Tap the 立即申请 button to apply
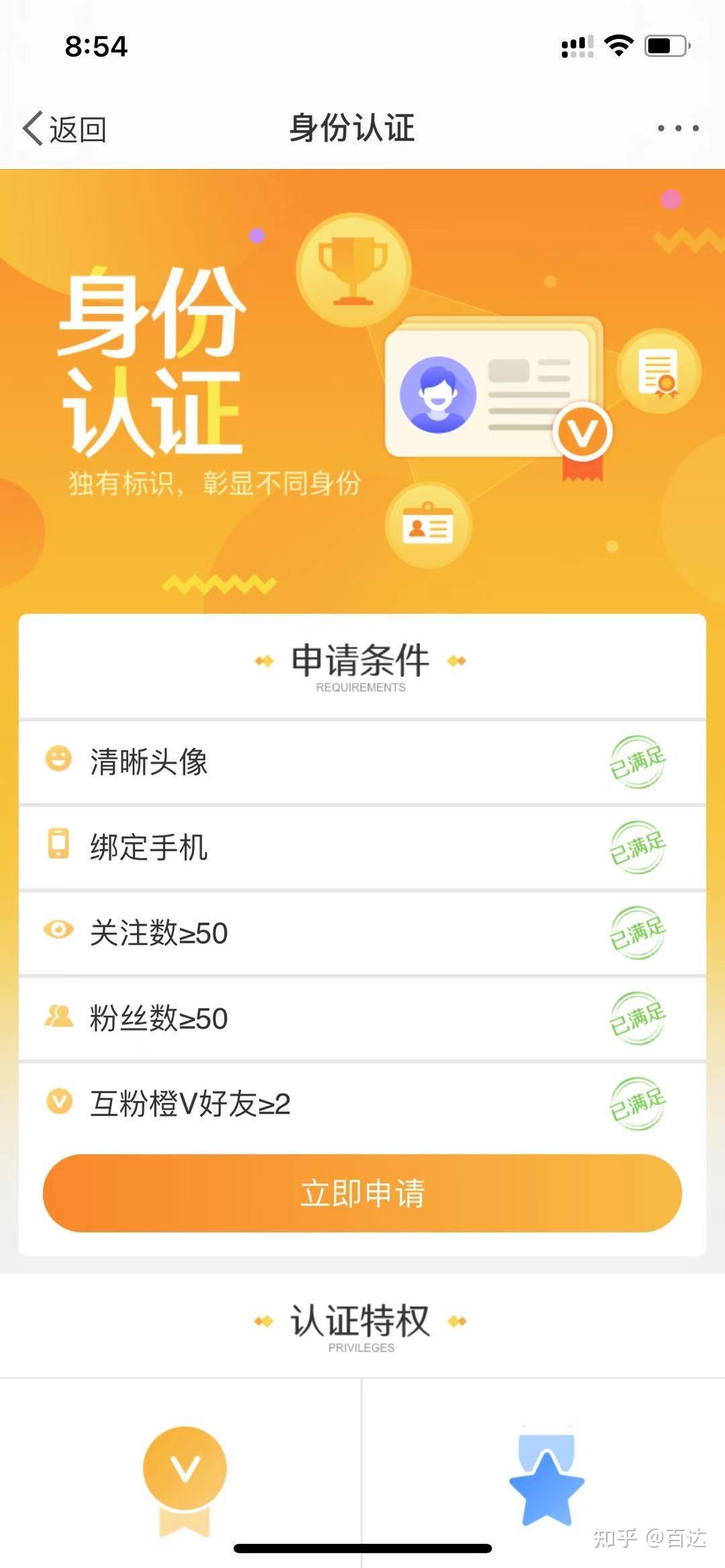Screen dimensions: 725x1568 (362, 1194)
